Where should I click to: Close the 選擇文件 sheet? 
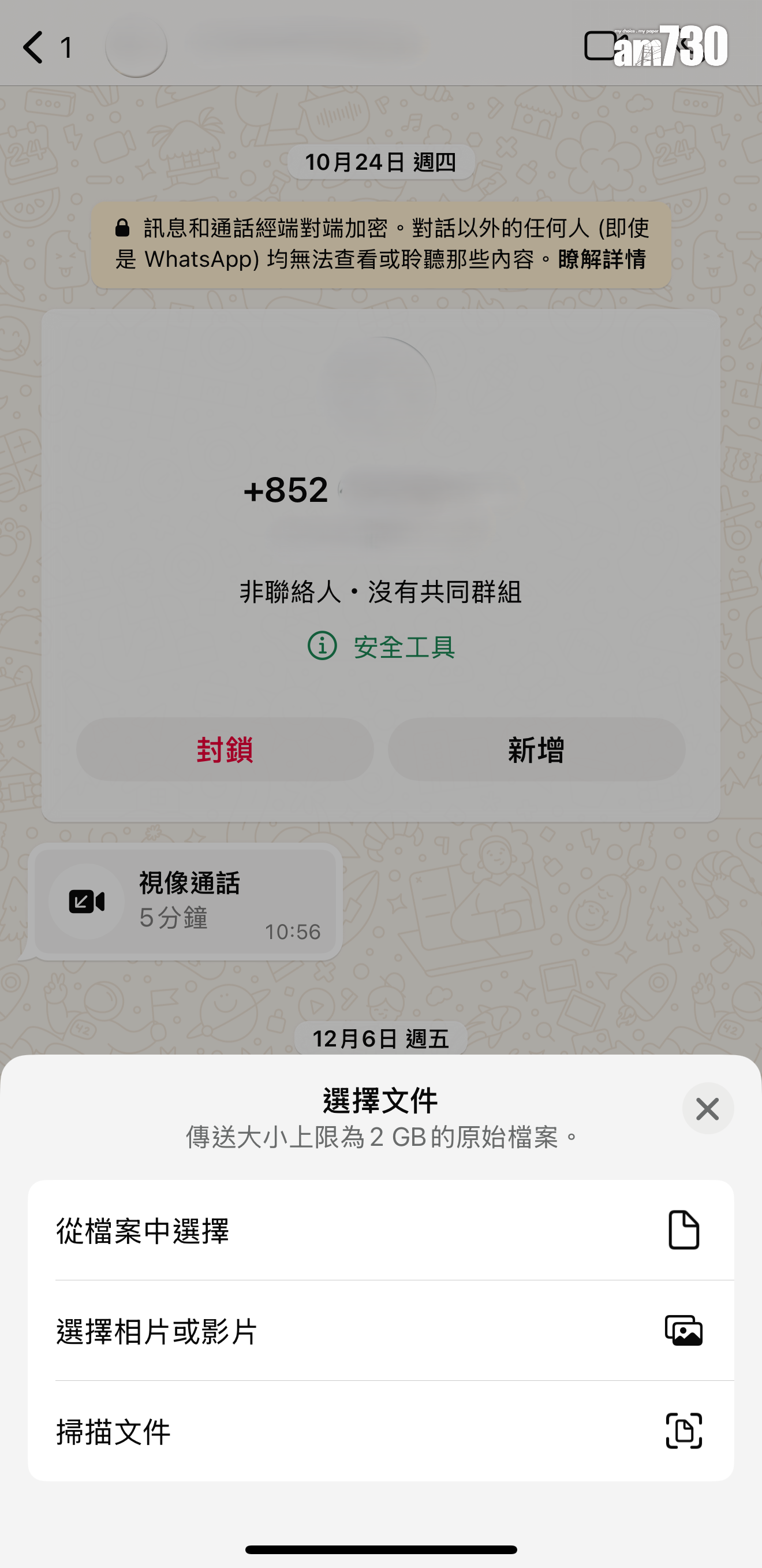pyautogui.click(x=707, y=1108)
